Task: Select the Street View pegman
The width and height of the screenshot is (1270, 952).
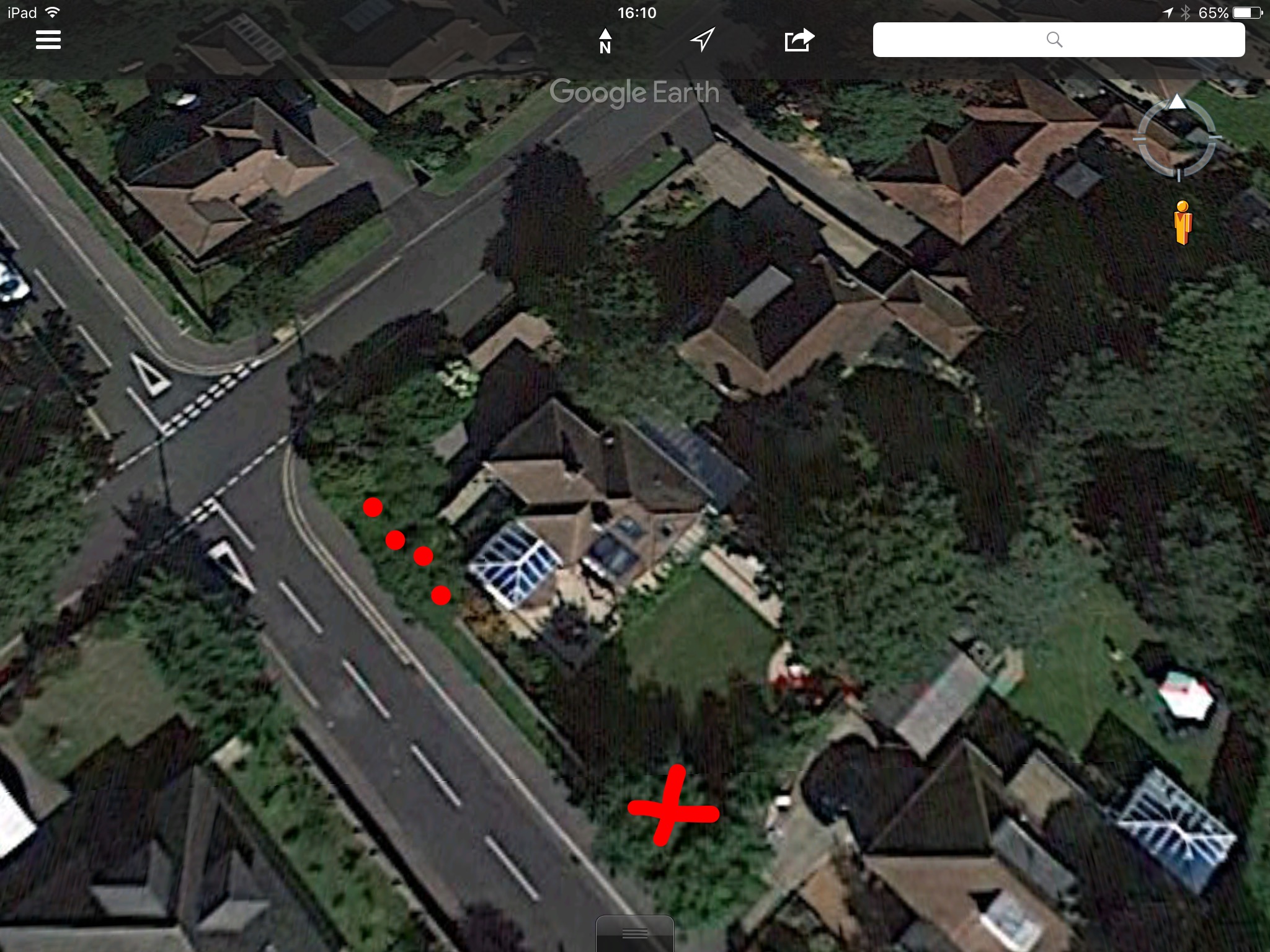Action: click(x=1183, y=223)
